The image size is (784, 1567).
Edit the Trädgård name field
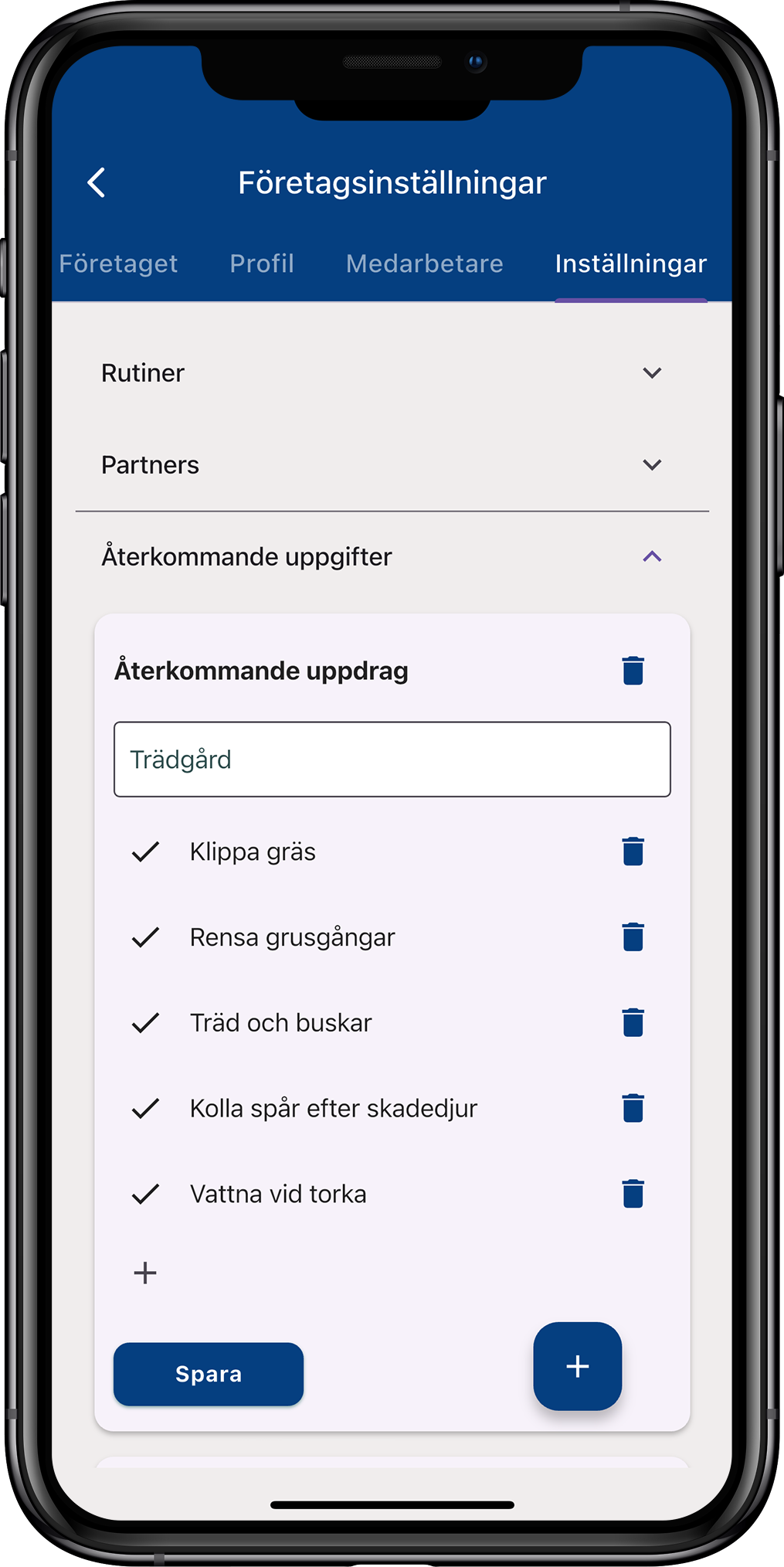point(392,760)
